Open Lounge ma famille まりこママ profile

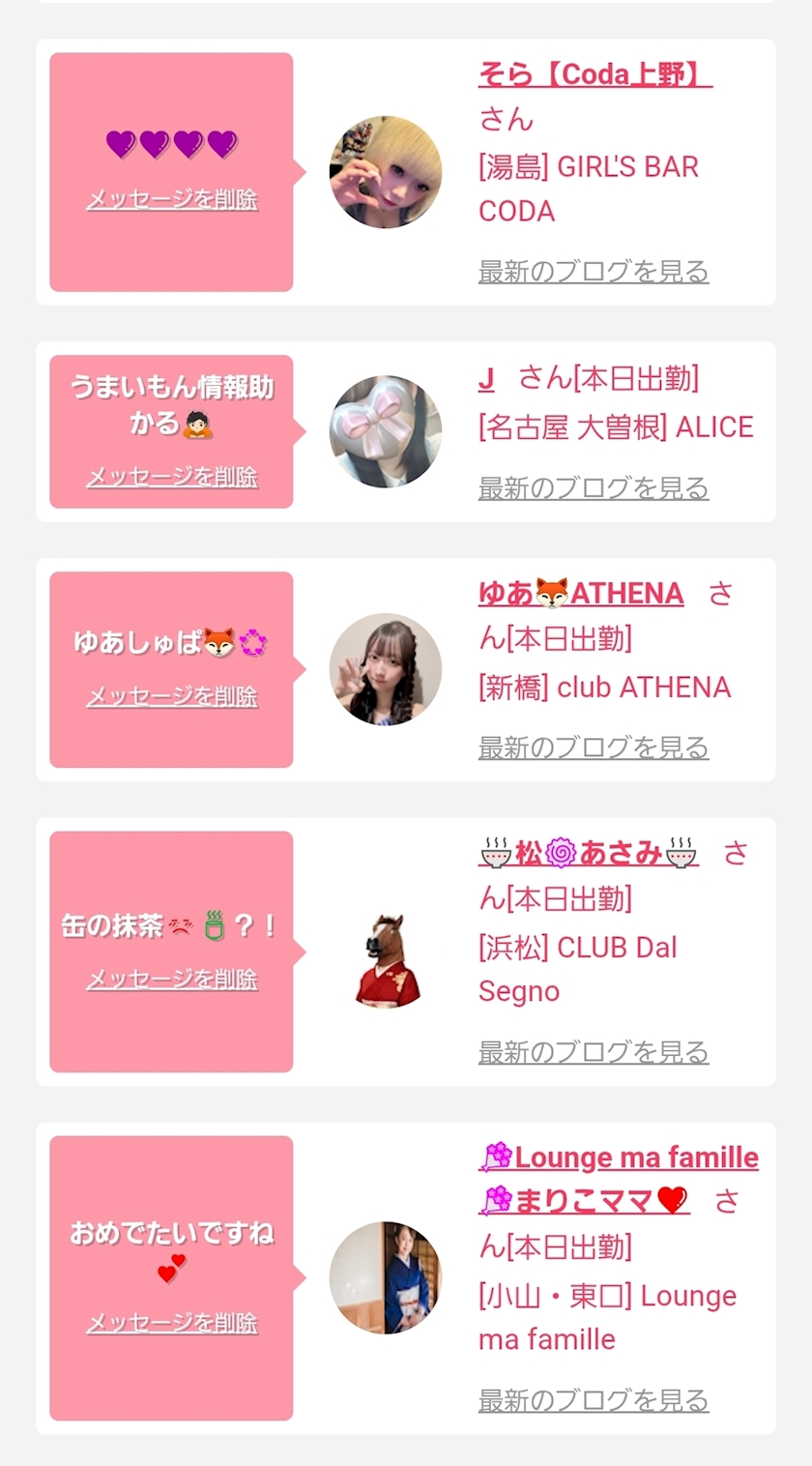619,1158
